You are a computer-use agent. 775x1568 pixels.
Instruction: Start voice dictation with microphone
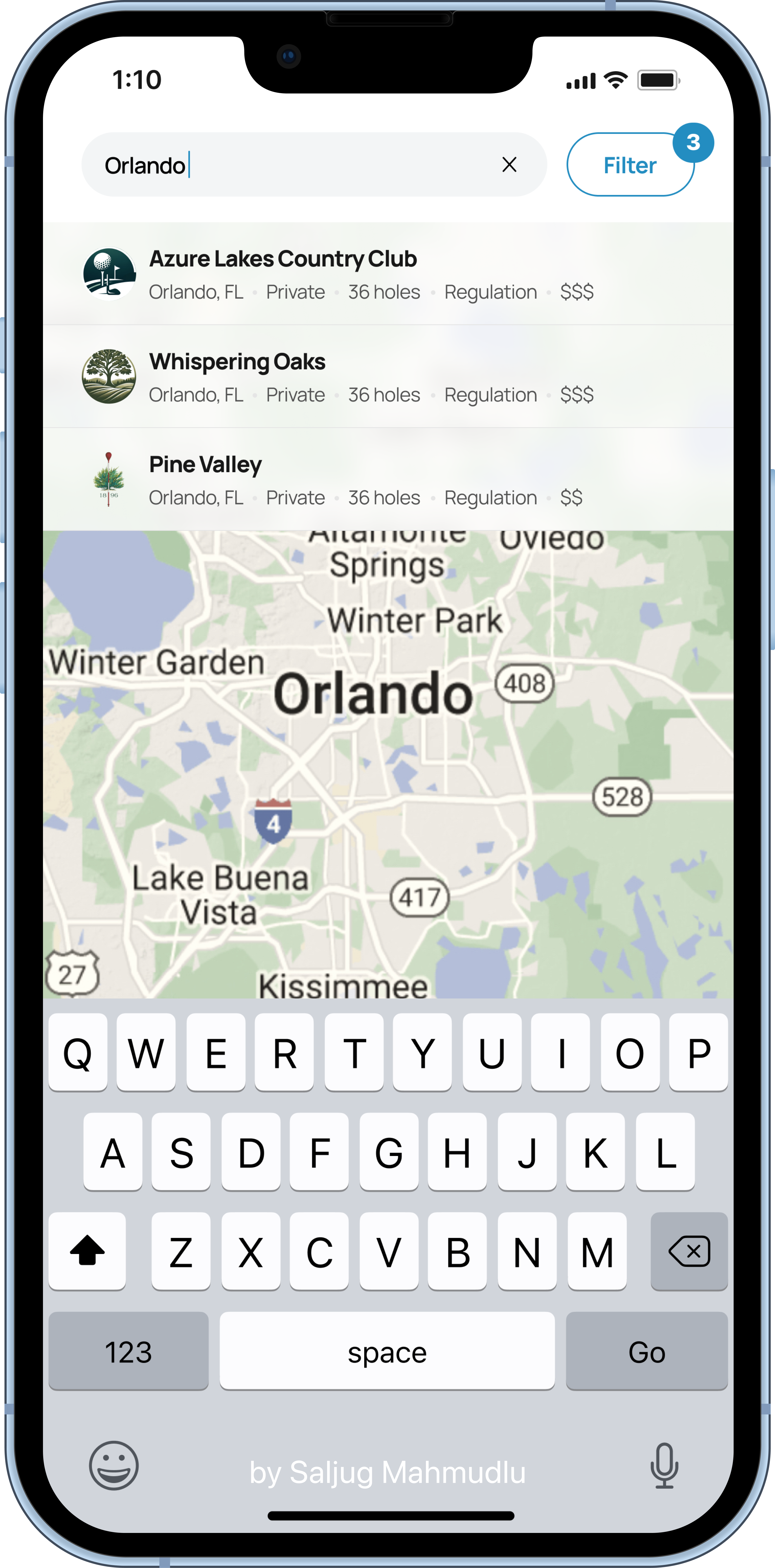point(664,1466)
